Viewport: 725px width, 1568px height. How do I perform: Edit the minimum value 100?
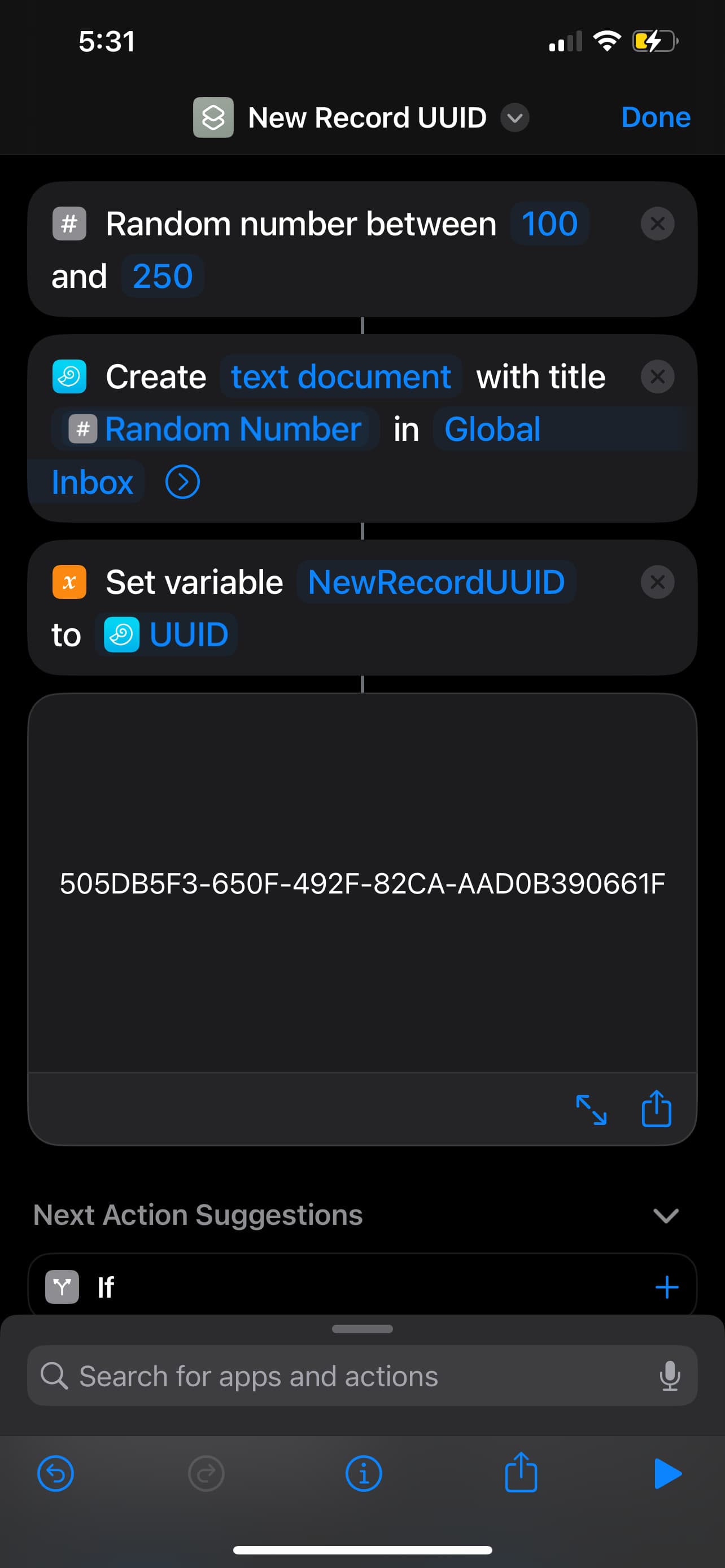pyautogui.click(x=549, y=224)
